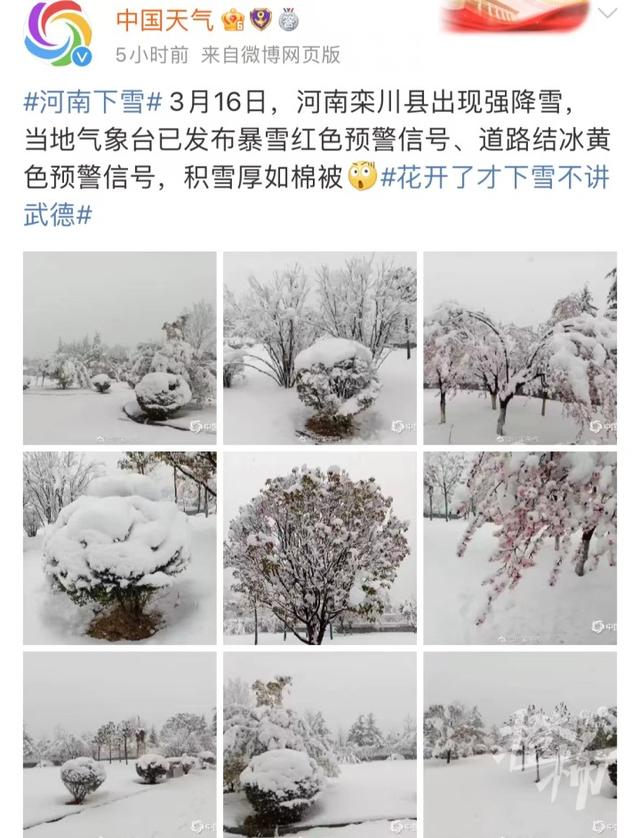The height and width of the screenshot is (838, 640).
Task: Open the #河南下雪# hashtag
Action: coord(93,101)
